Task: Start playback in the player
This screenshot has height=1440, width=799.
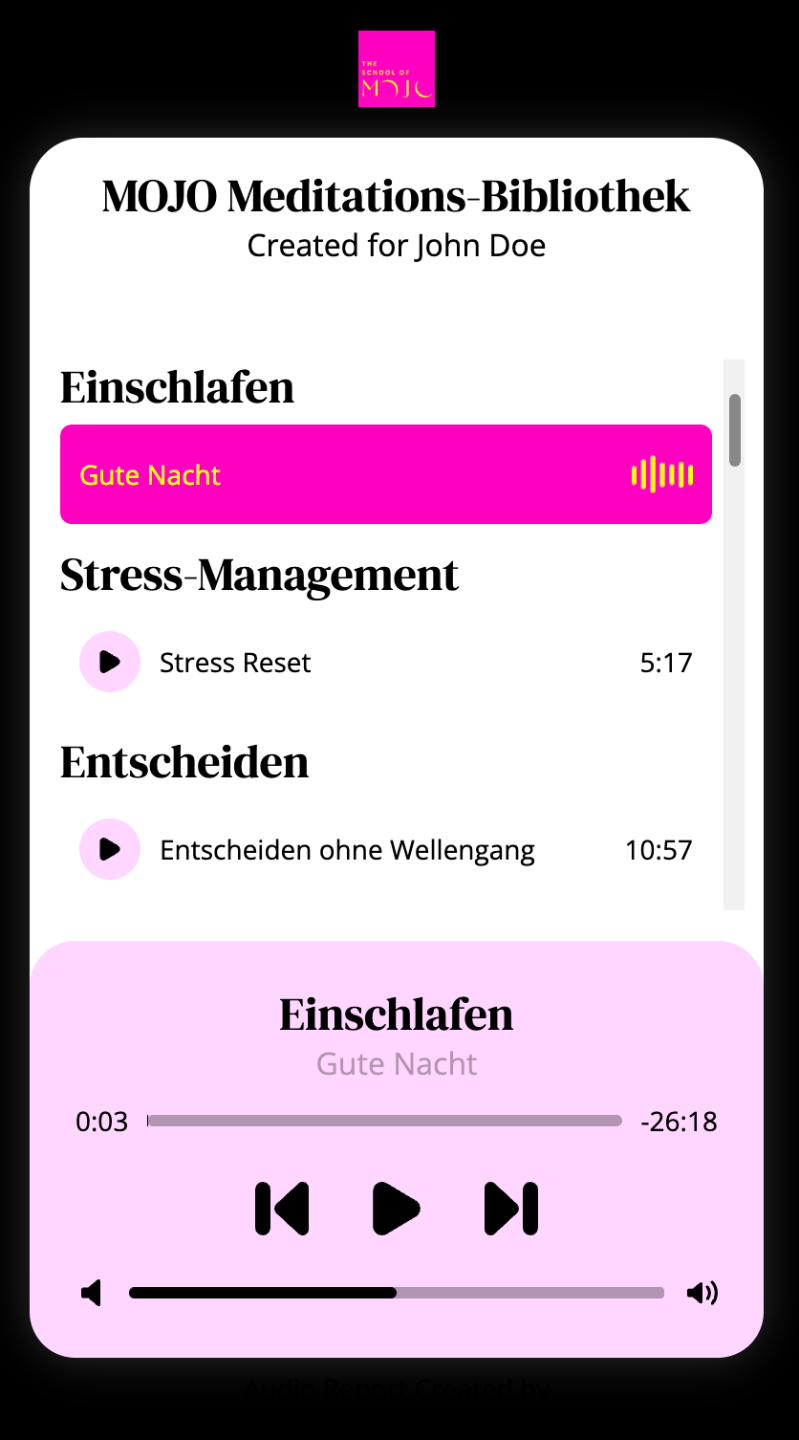Action: click(396, 1208)
